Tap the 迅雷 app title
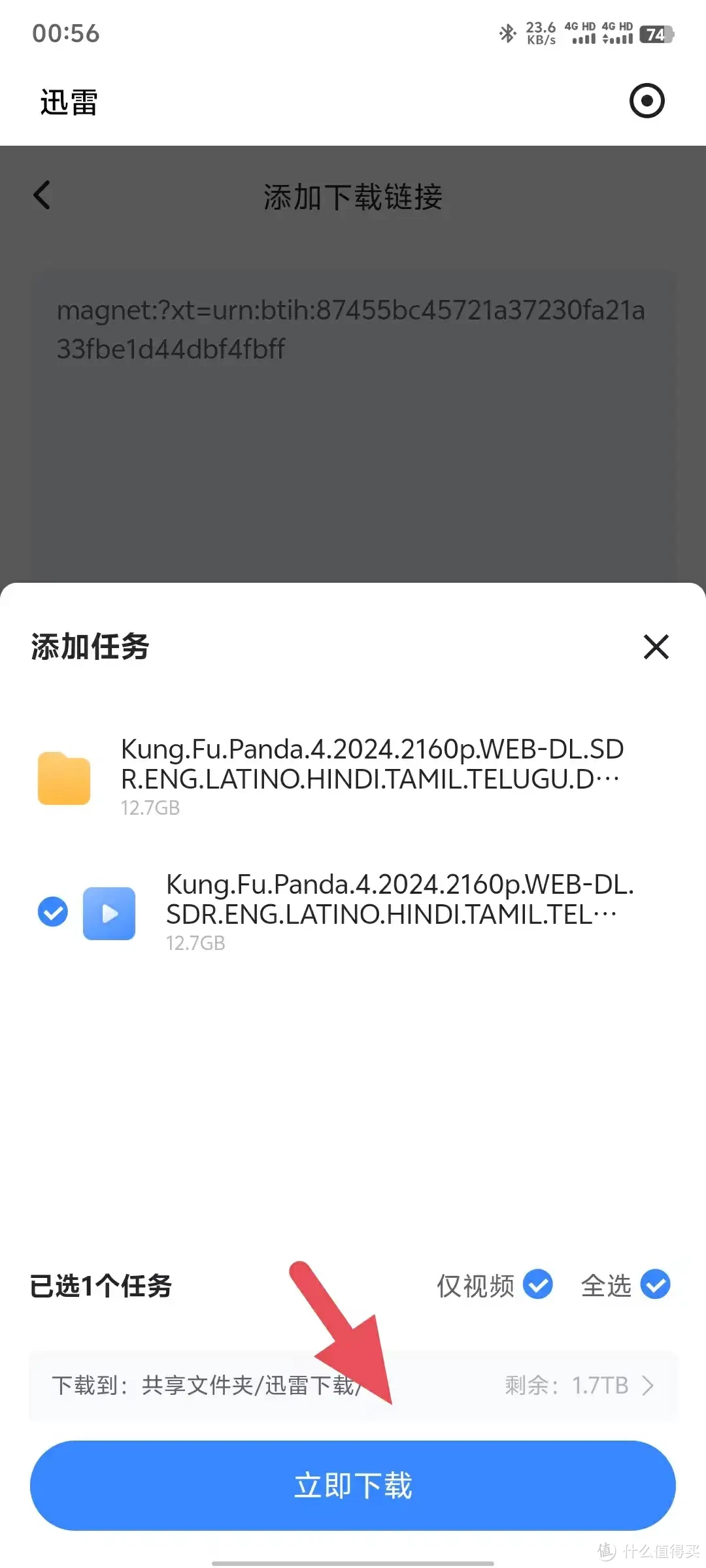The width and height of the screenshot is (706, 1568). coord(67,101)
